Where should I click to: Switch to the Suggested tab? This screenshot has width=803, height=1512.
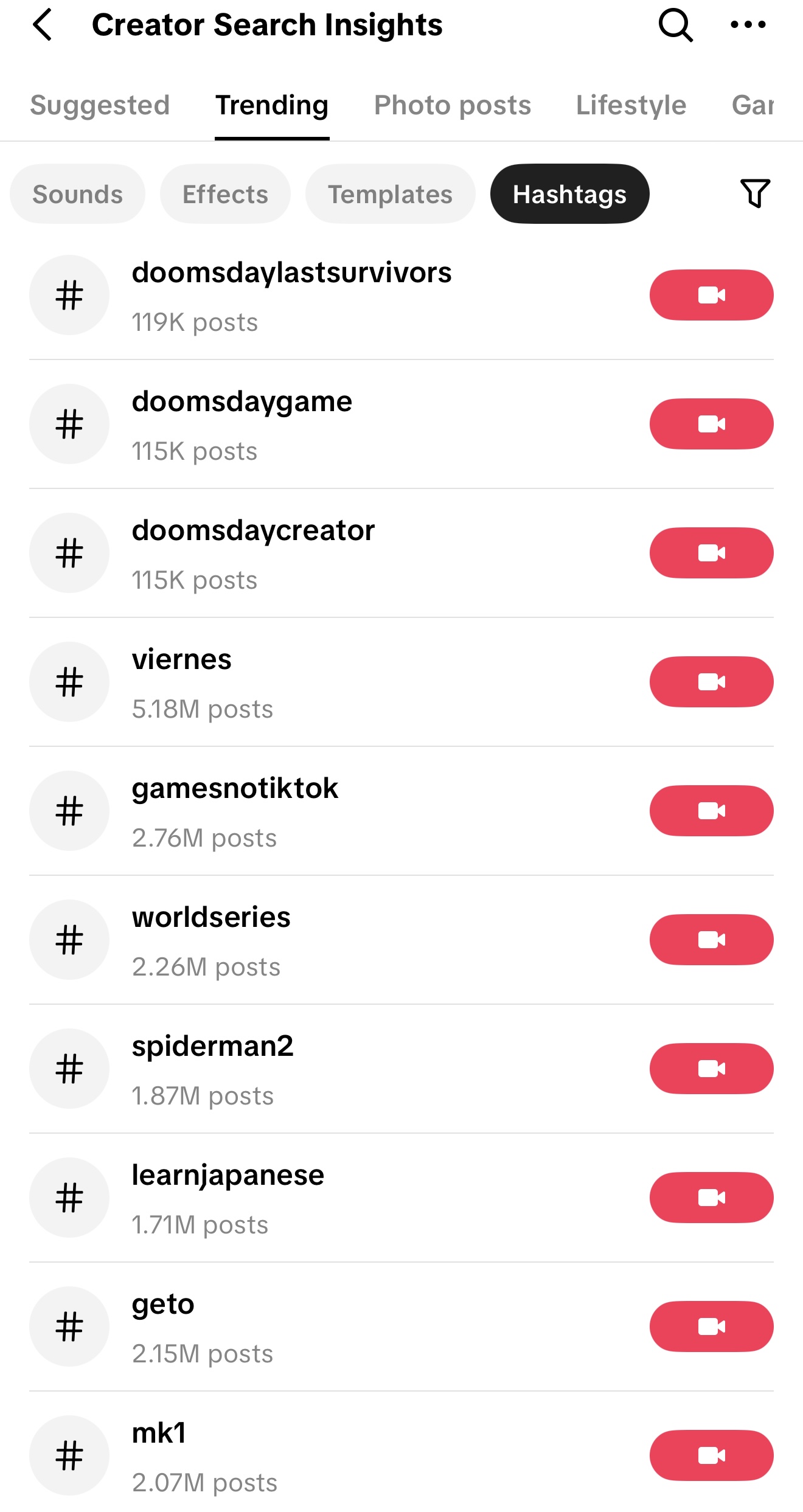(100, 105)
